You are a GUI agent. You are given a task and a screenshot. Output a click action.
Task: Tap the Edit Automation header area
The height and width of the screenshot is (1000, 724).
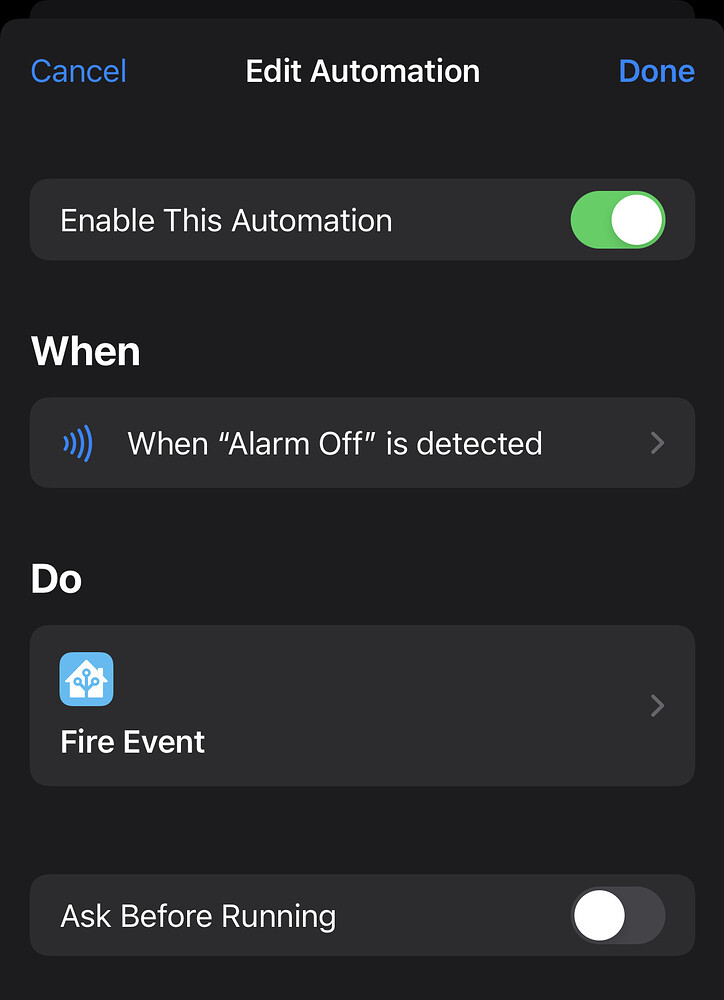362,71
